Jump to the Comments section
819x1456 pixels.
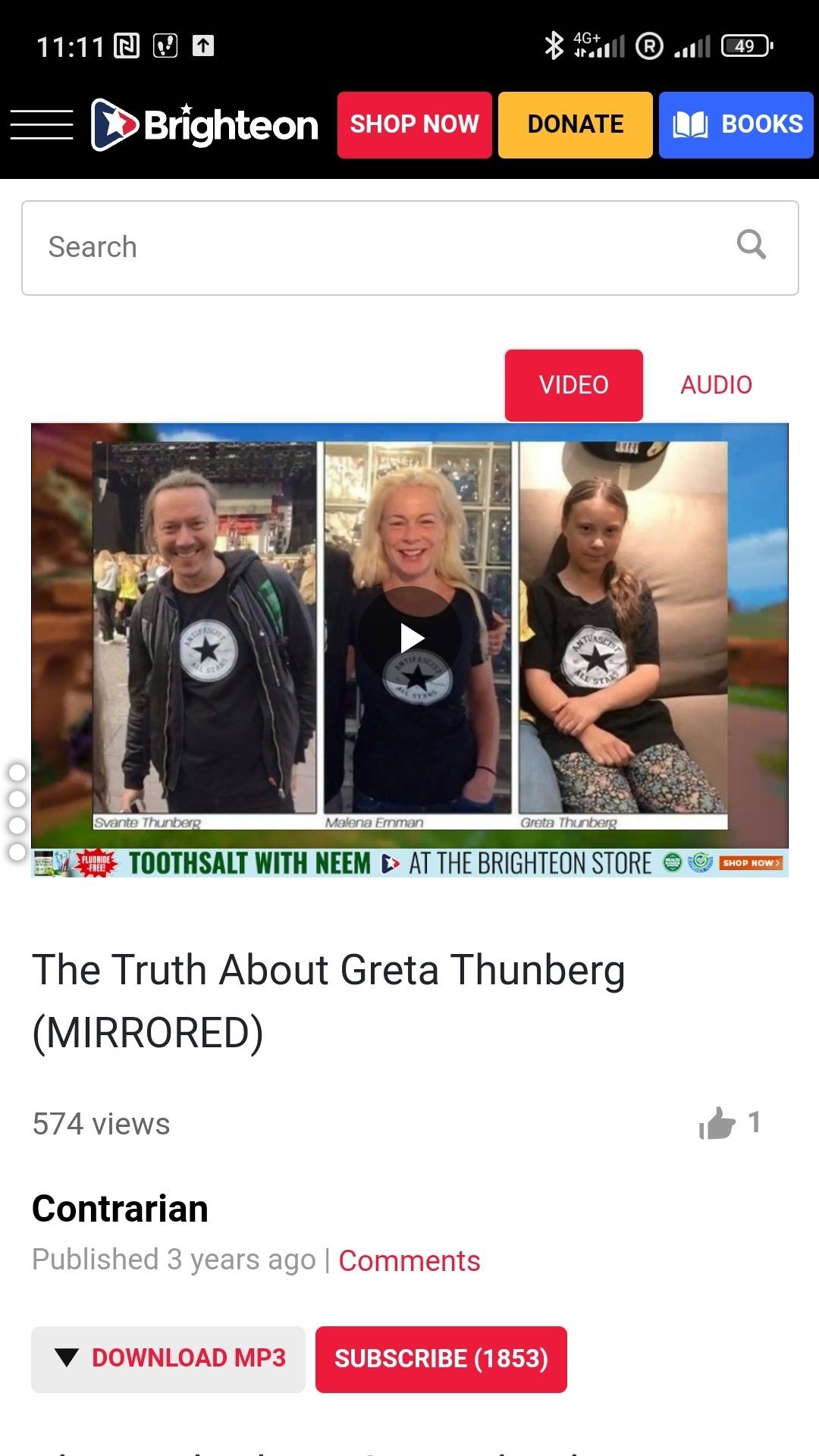pyautogui.click(x=409, y=1260)
